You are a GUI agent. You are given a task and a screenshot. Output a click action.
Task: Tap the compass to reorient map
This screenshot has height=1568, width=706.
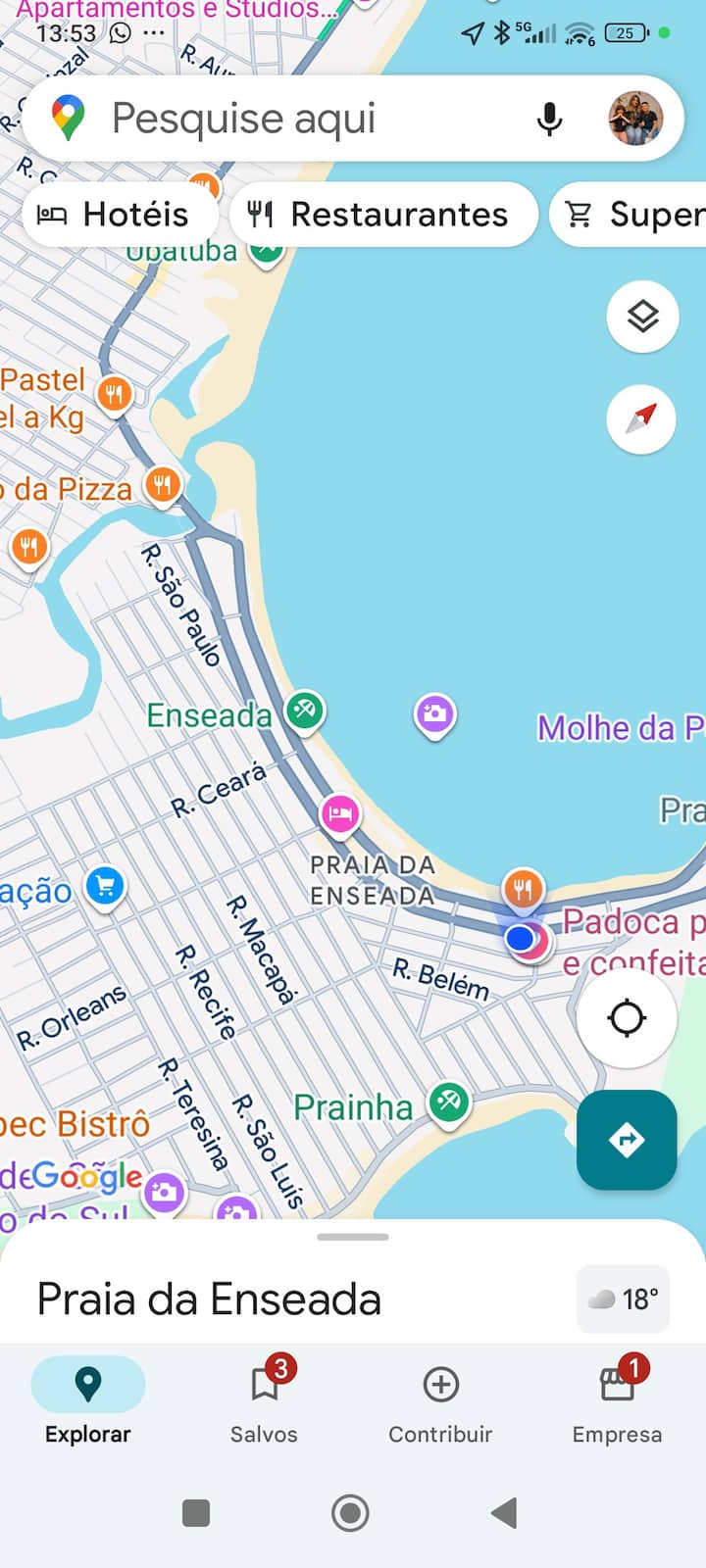[x=641, y=419]
